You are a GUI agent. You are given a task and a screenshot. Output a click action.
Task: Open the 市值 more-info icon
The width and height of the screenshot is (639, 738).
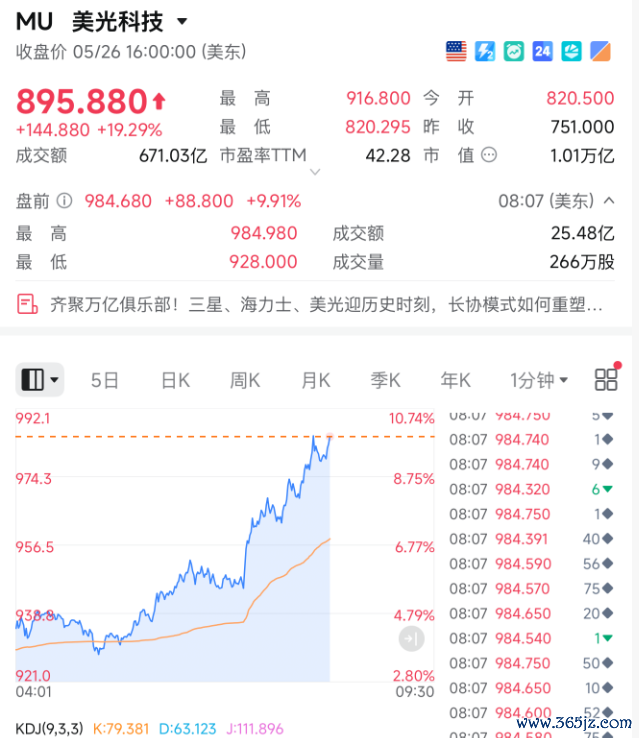489,155
